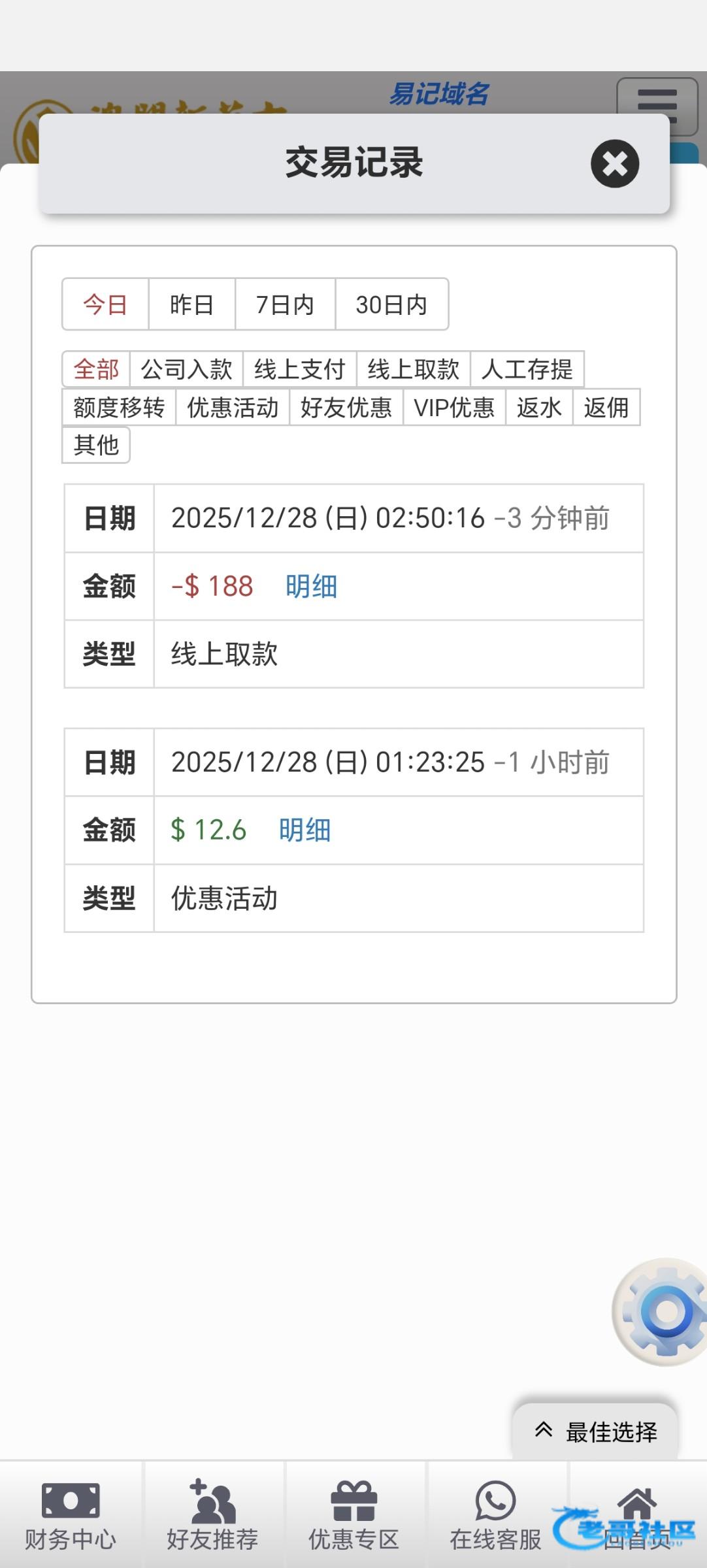
Task: Close the 交易记录 dialog
Action: [x=615, y=163]
